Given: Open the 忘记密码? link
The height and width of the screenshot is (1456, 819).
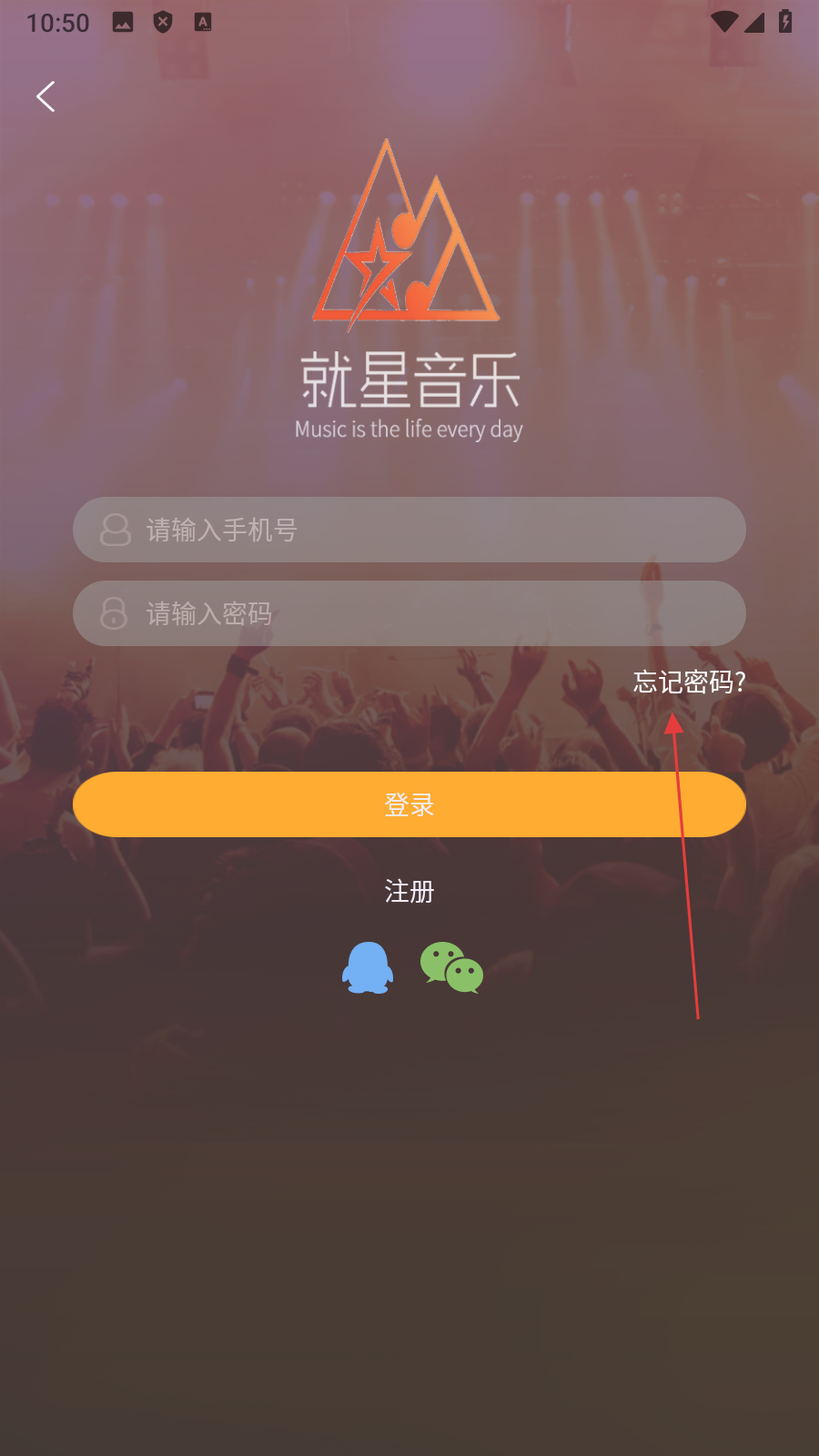Looking at the screenshot, I should 689,682.
